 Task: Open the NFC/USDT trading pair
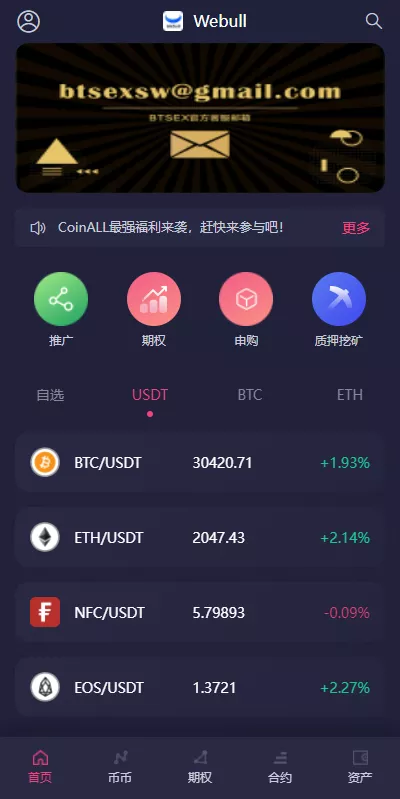(200, 612)
